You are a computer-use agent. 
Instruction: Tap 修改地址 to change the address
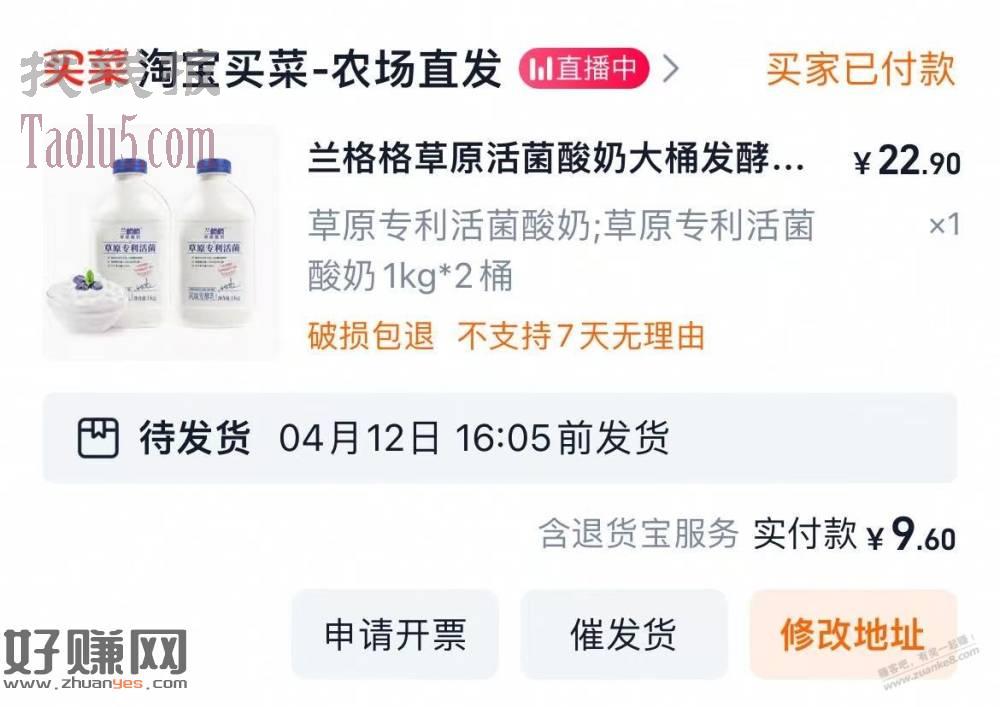point(852,634)
